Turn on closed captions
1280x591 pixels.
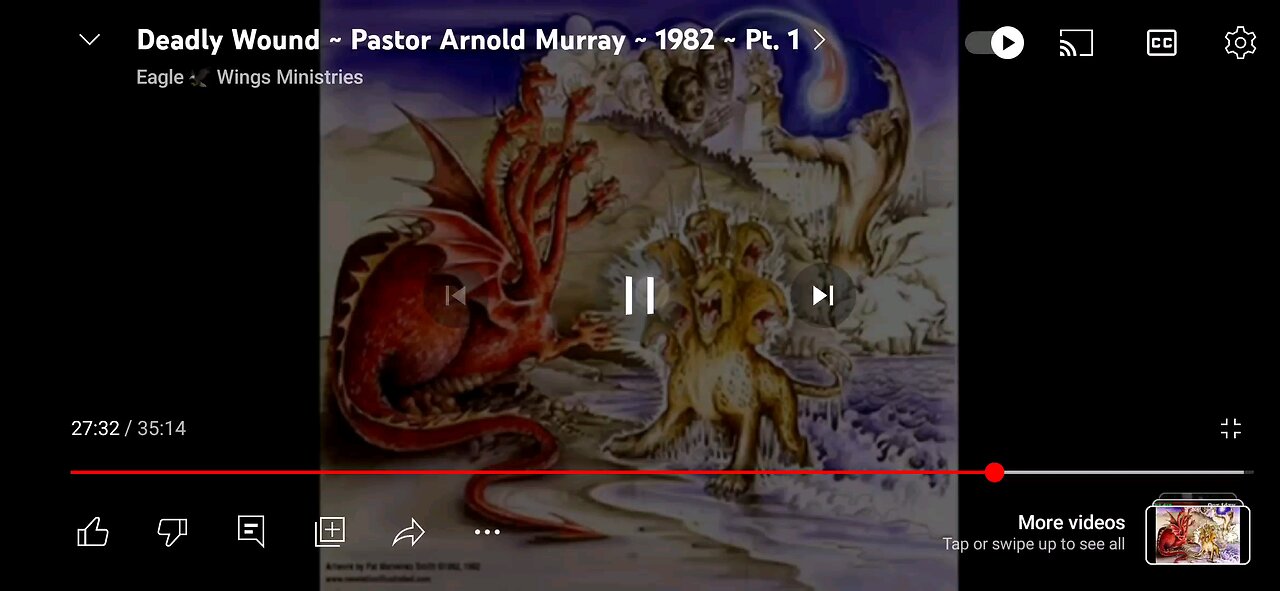1161,43
